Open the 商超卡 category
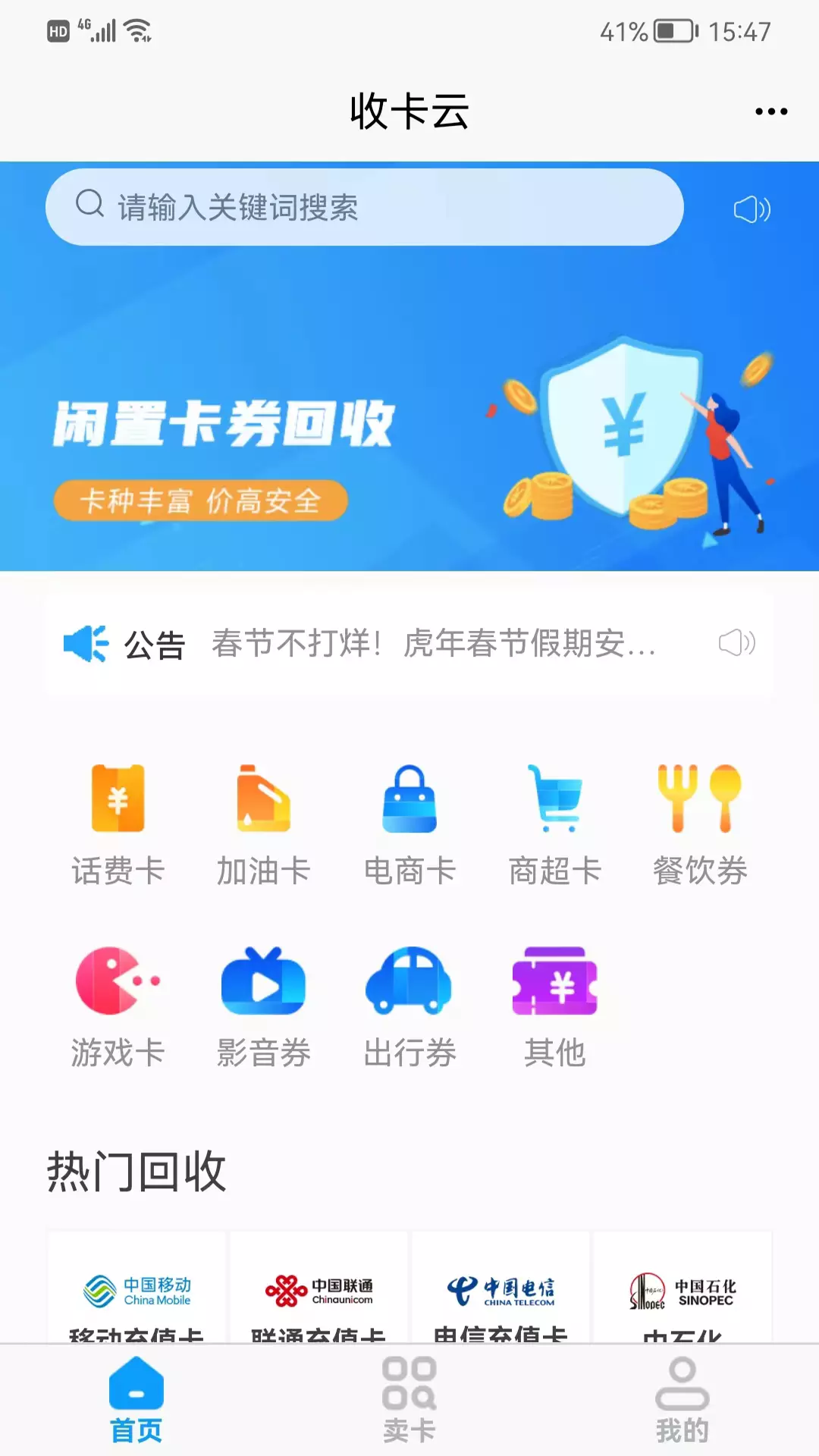This screenshot has width=819, height=1456. [x=555, y=827]
